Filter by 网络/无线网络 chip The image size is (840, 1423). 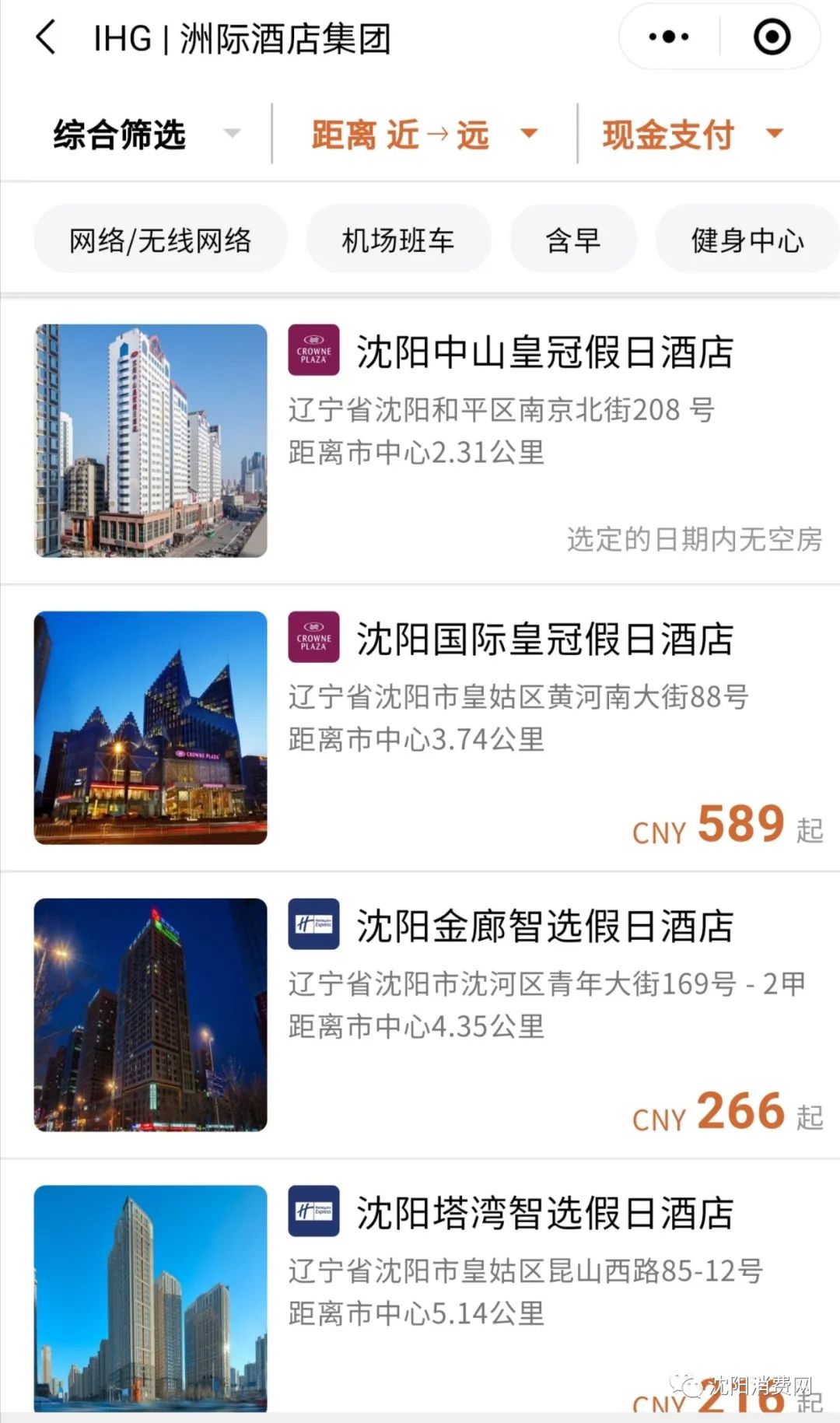tap(160, 240)
